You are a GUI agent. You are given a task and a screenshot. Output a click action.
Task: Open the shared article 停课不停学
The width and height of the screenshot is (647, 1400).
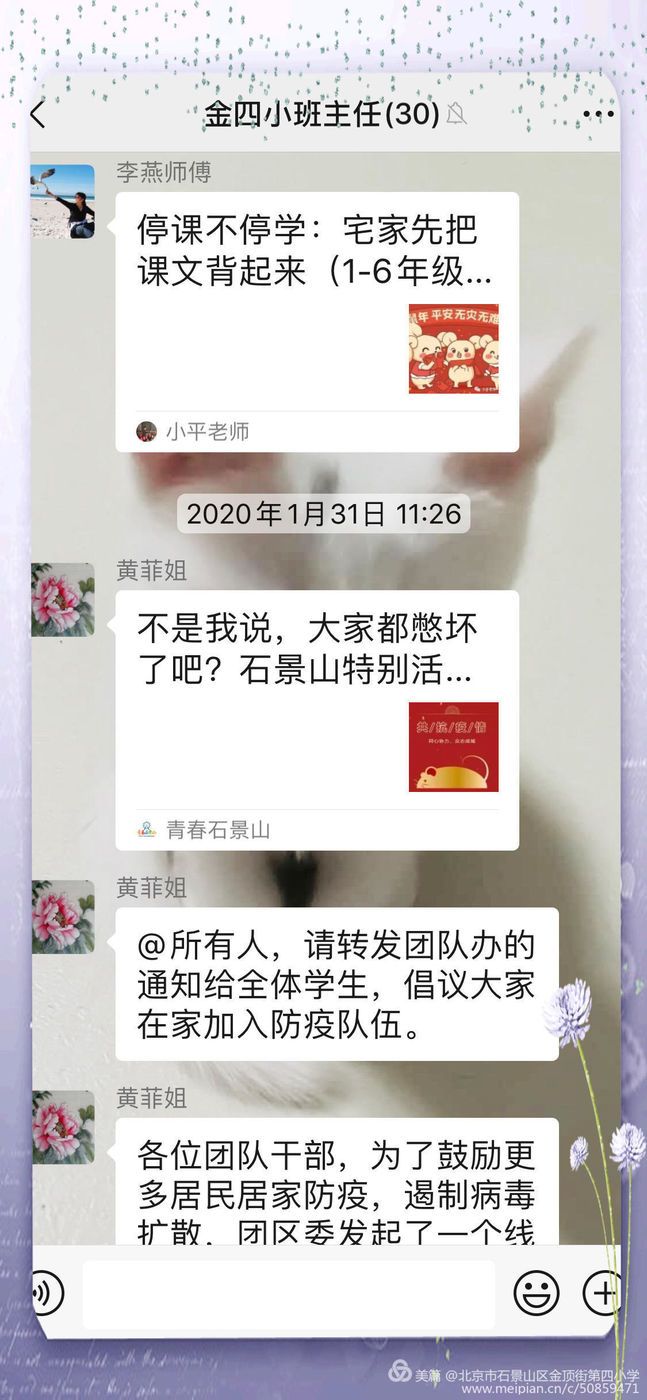[x=317, y=320]
